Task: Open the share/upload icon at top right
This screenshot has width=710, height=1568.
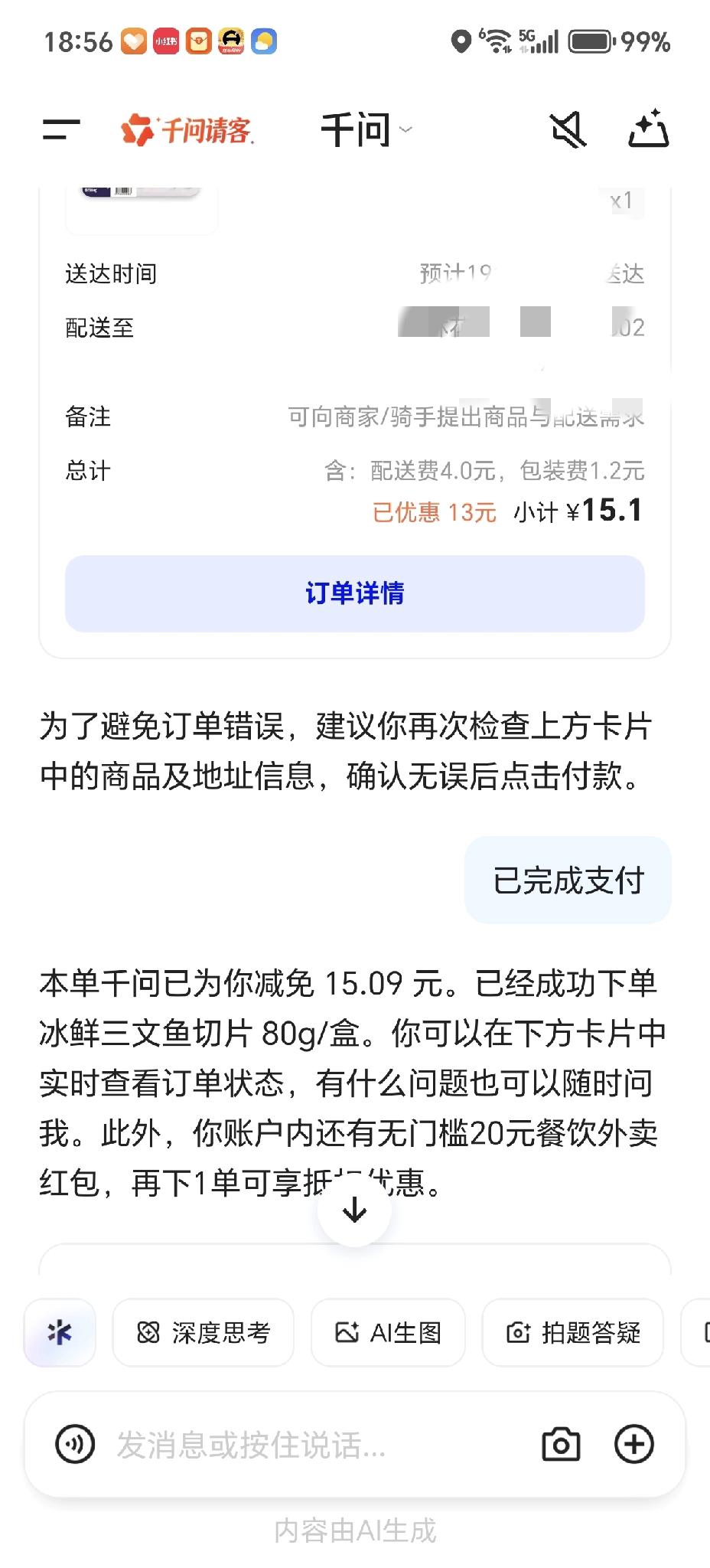Action: tap(649, 130)
